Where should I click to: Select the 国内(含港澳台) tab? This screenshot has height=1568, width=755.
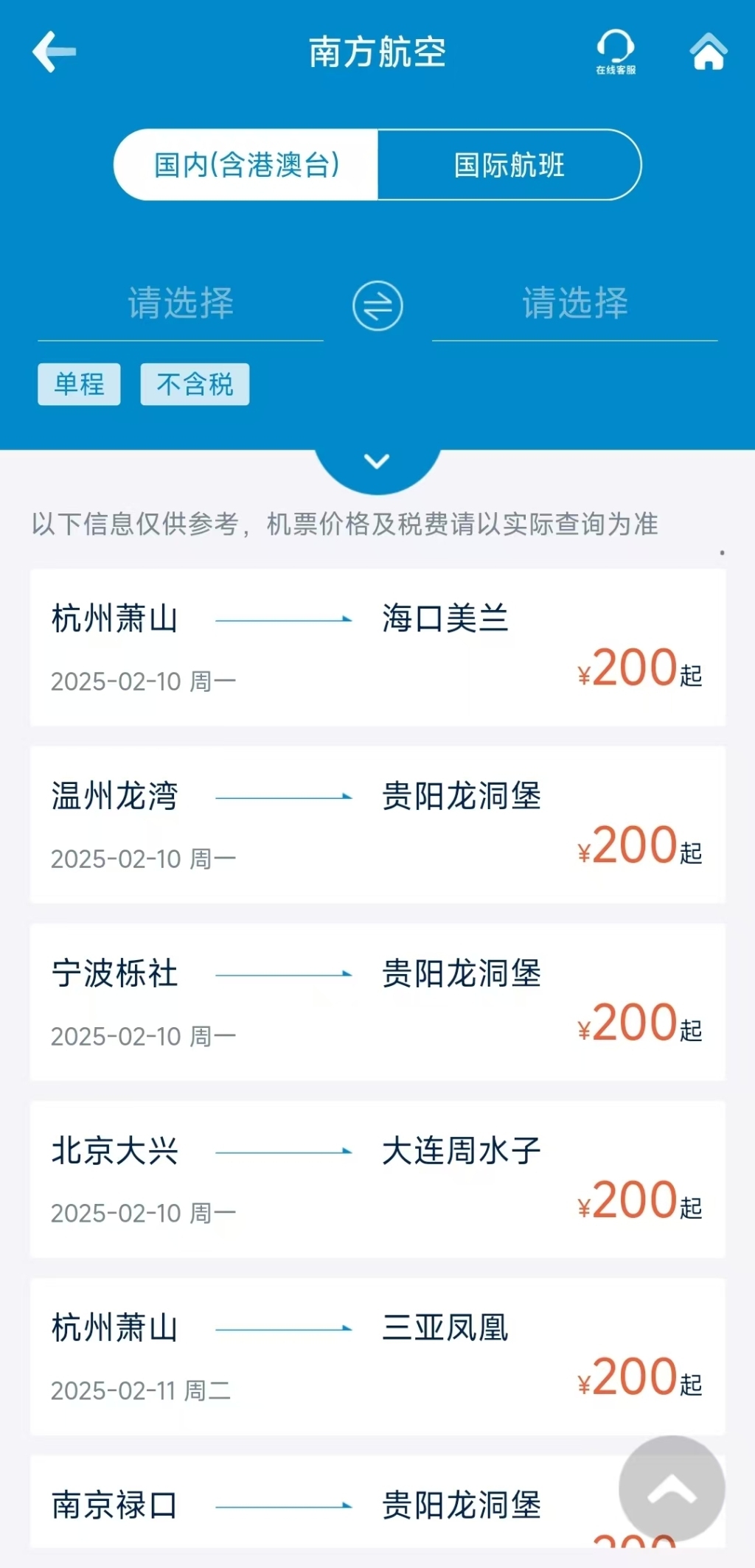click(246, 165)
